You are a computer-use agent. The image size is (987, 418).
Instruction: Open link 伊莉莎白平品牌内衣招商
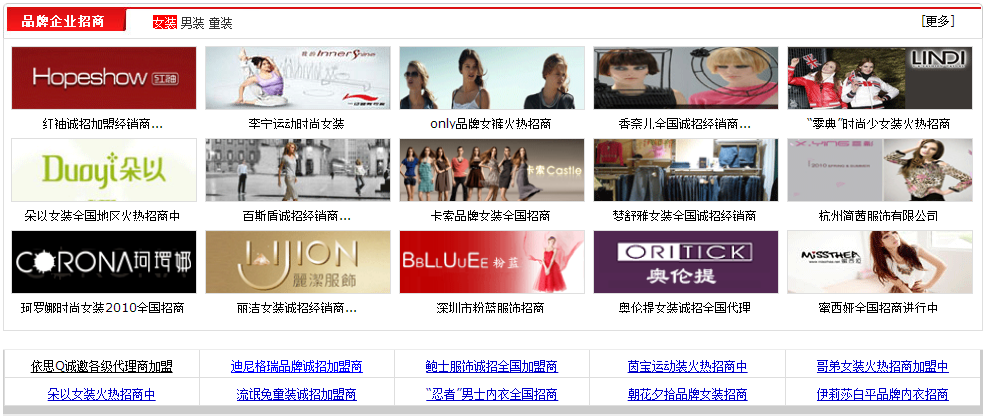pos(882,395)
